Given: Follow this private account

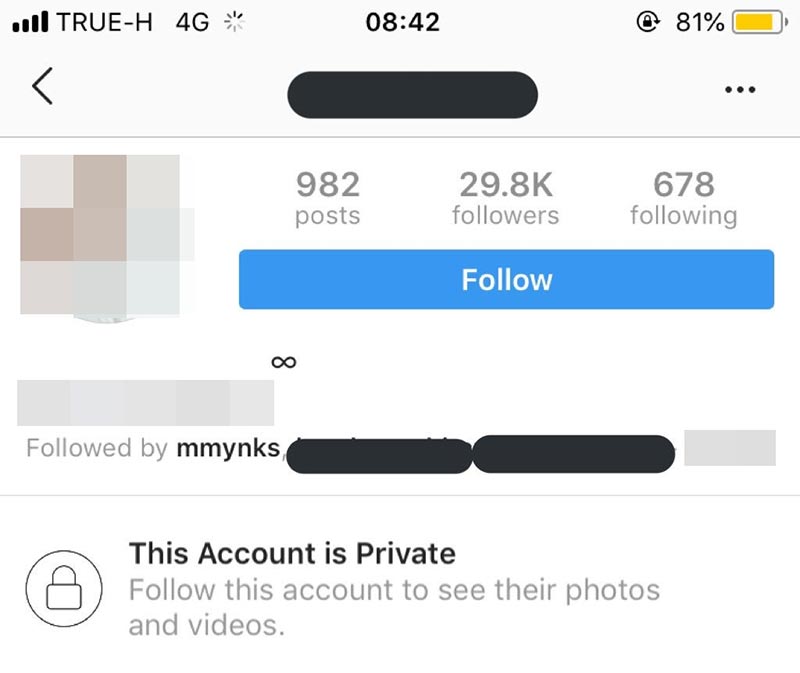Looking at the screenshot, I should pos(506,279).
